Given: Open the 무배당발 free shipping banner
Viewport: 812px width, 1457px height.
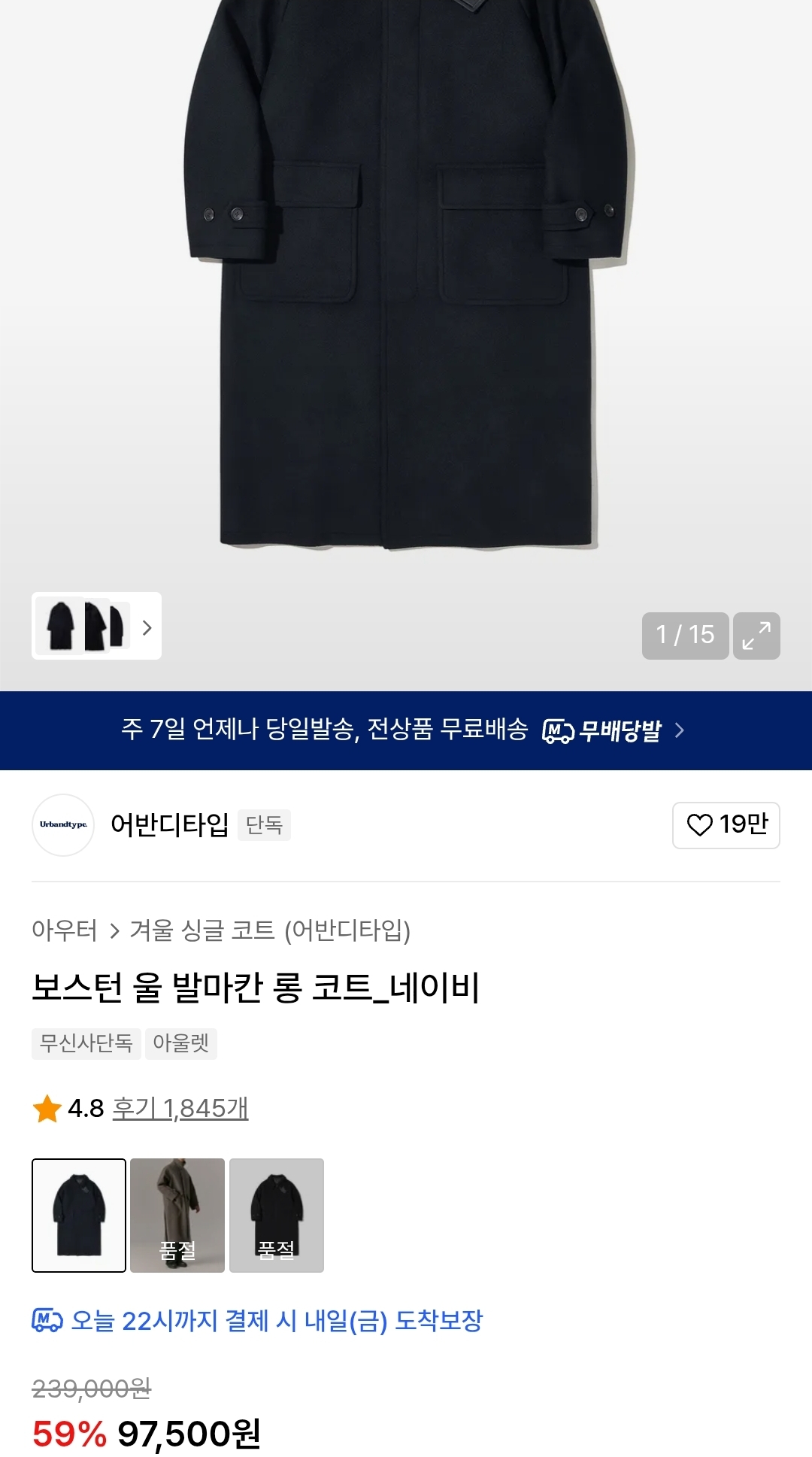Looking at the screenshot, I should [406, 730].
